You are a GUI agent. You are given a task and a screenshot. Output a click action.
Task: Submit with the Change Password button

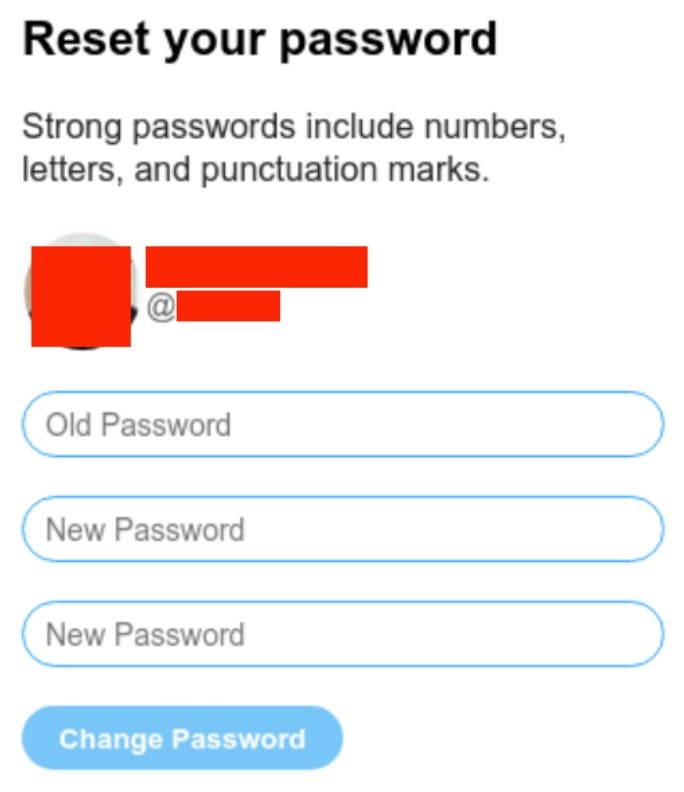point(182,739)
